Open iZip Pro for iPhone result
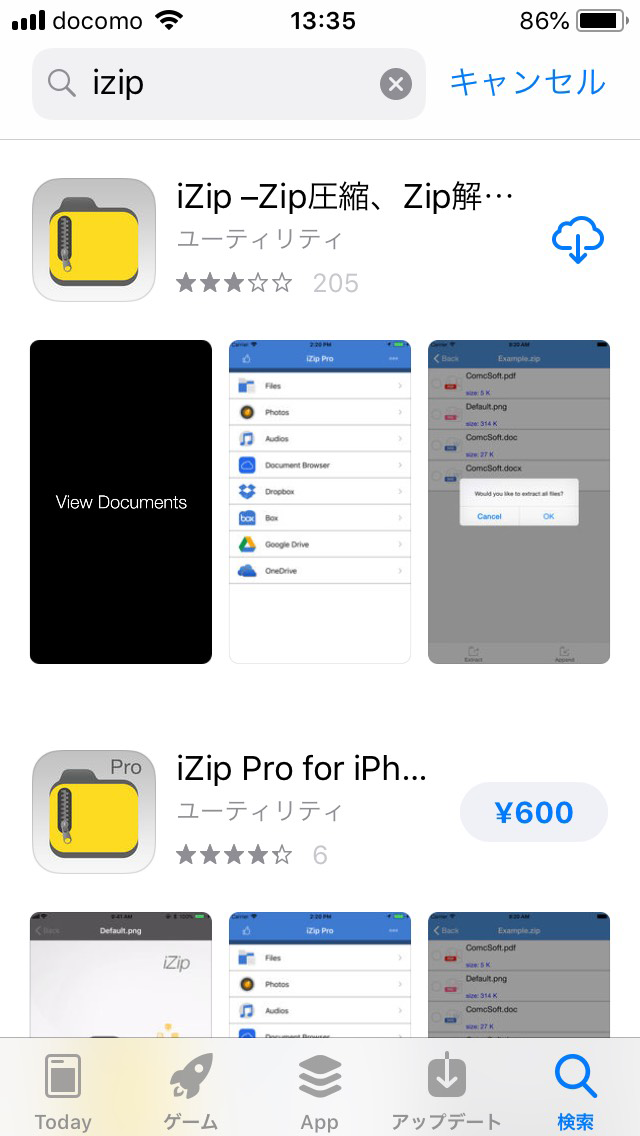 click(x=302, y=770)
